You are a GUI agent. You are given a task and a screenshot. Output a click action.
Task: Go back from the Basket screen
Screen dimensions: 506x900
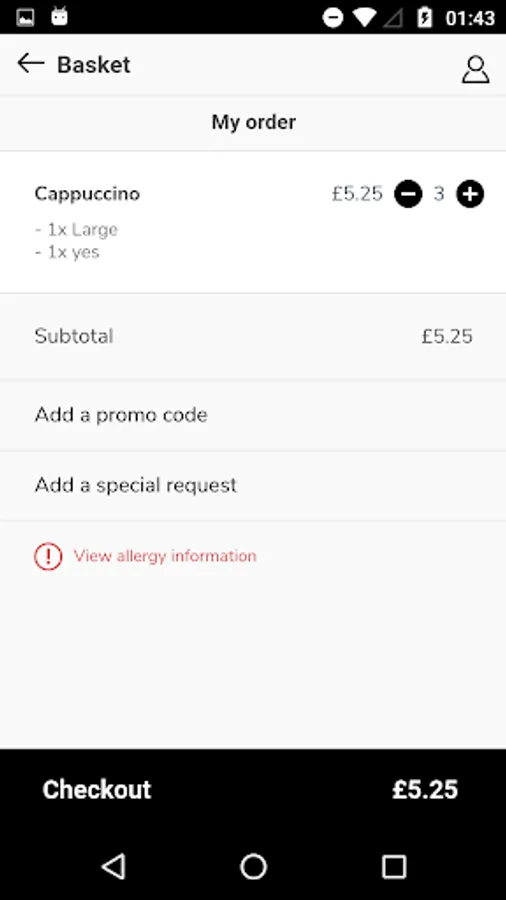(x=30, y=63)
